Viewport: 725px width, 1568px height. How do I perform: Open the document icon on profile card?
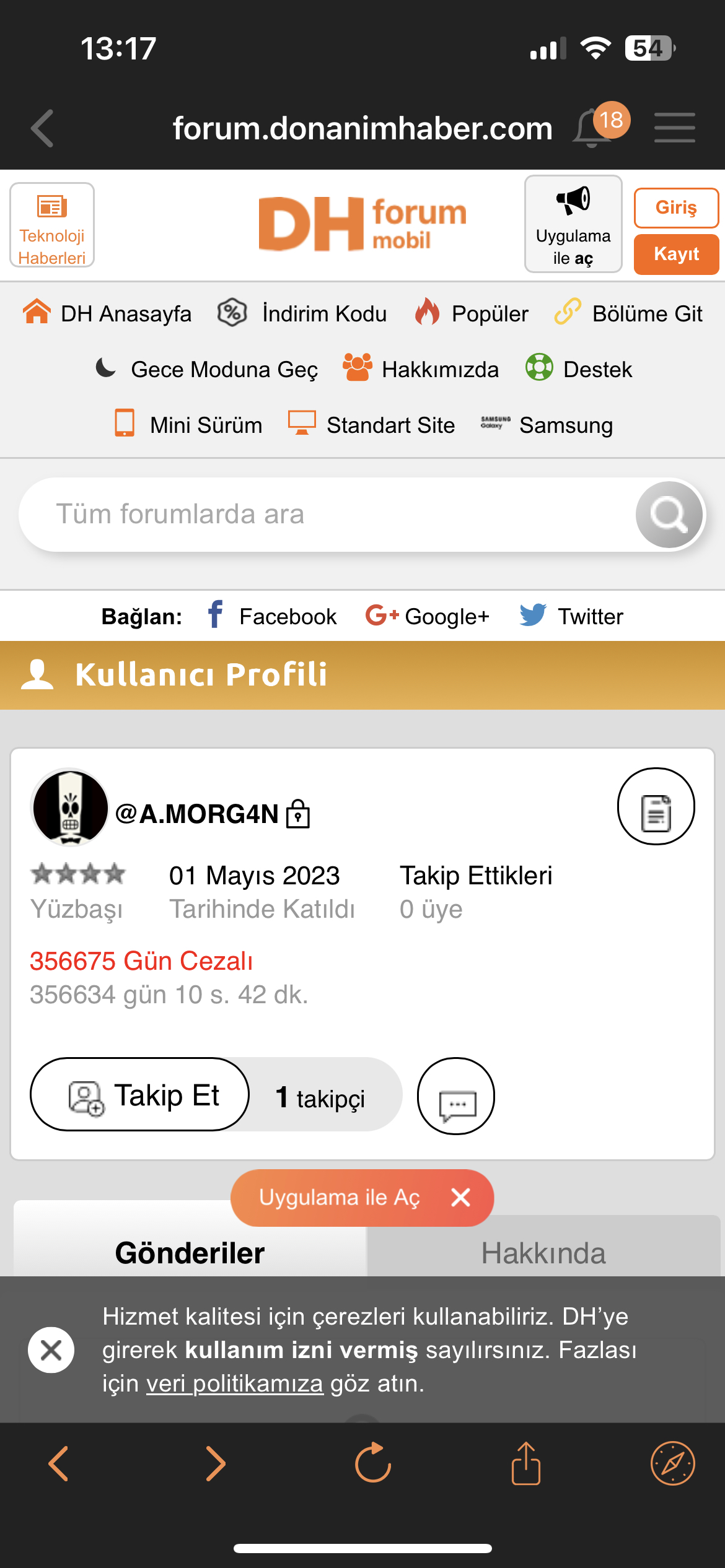656,806
